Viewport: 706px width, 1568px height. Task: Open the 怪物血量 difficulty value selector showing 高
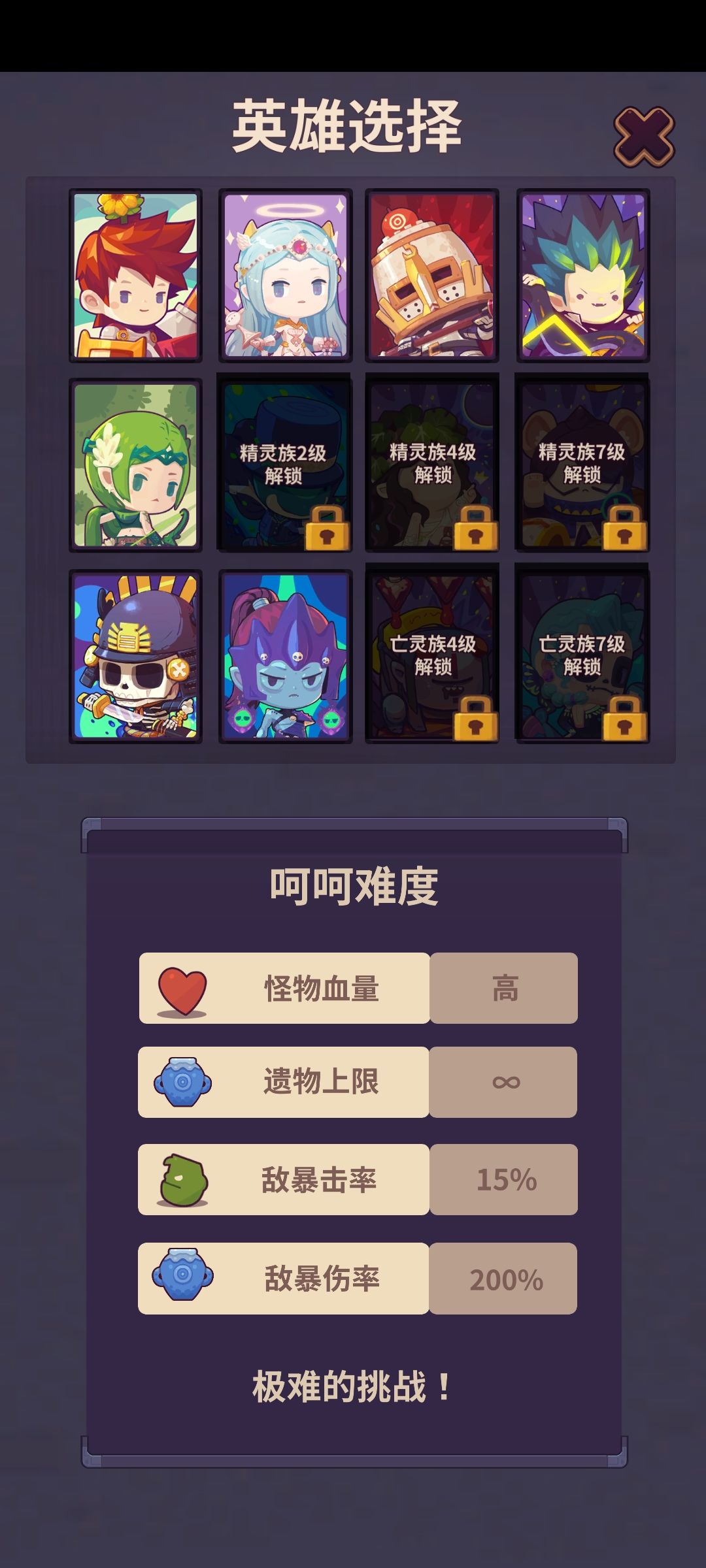coord(503,987)
